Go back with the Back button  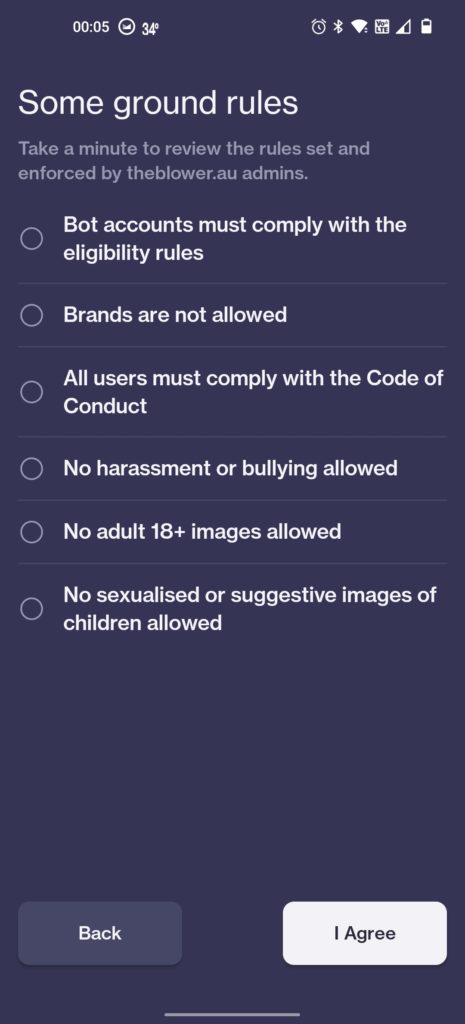pos(100,933)
